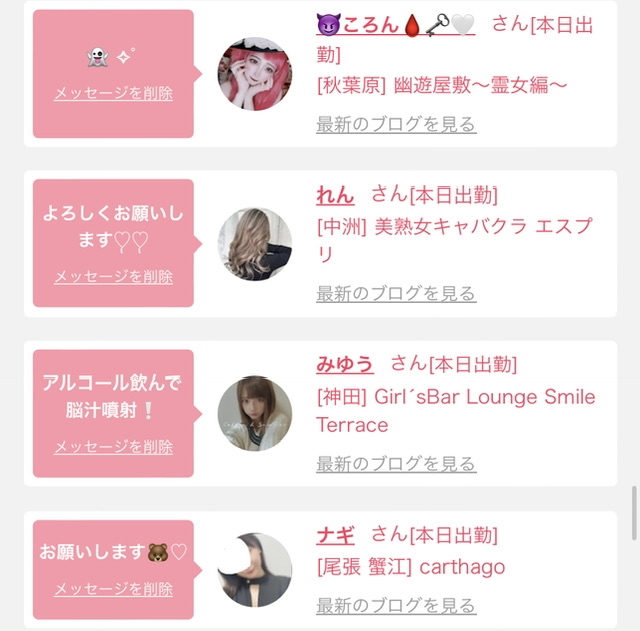Viewport: 640px width, 631px height.
Task: Tap みゆう's profile photo
Action: tap(255, 413)
